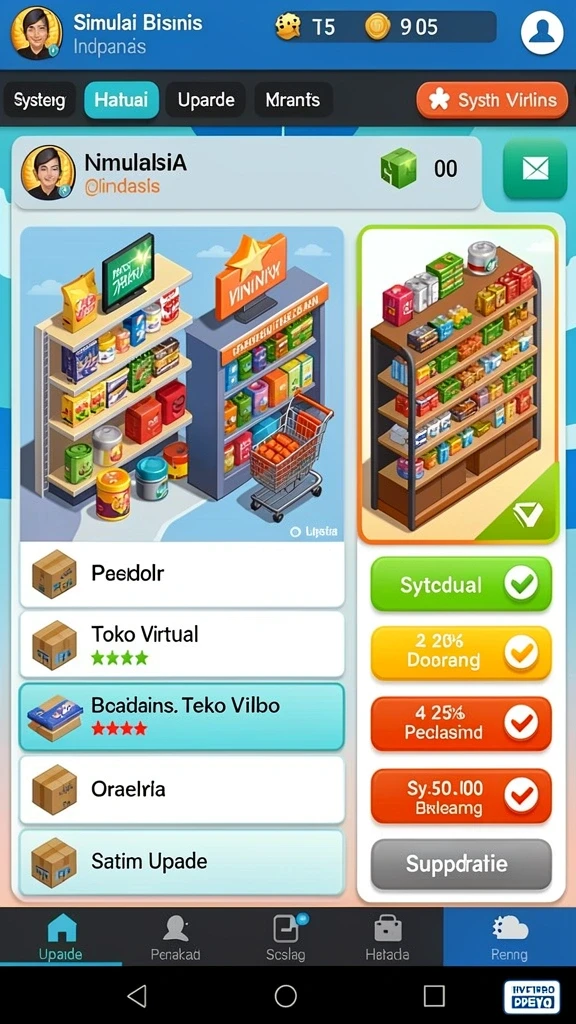Screen dimensions: 576x1024
Task: Open the Toko Virtual row
Action: pyautogui.click(x=182, y=644)
